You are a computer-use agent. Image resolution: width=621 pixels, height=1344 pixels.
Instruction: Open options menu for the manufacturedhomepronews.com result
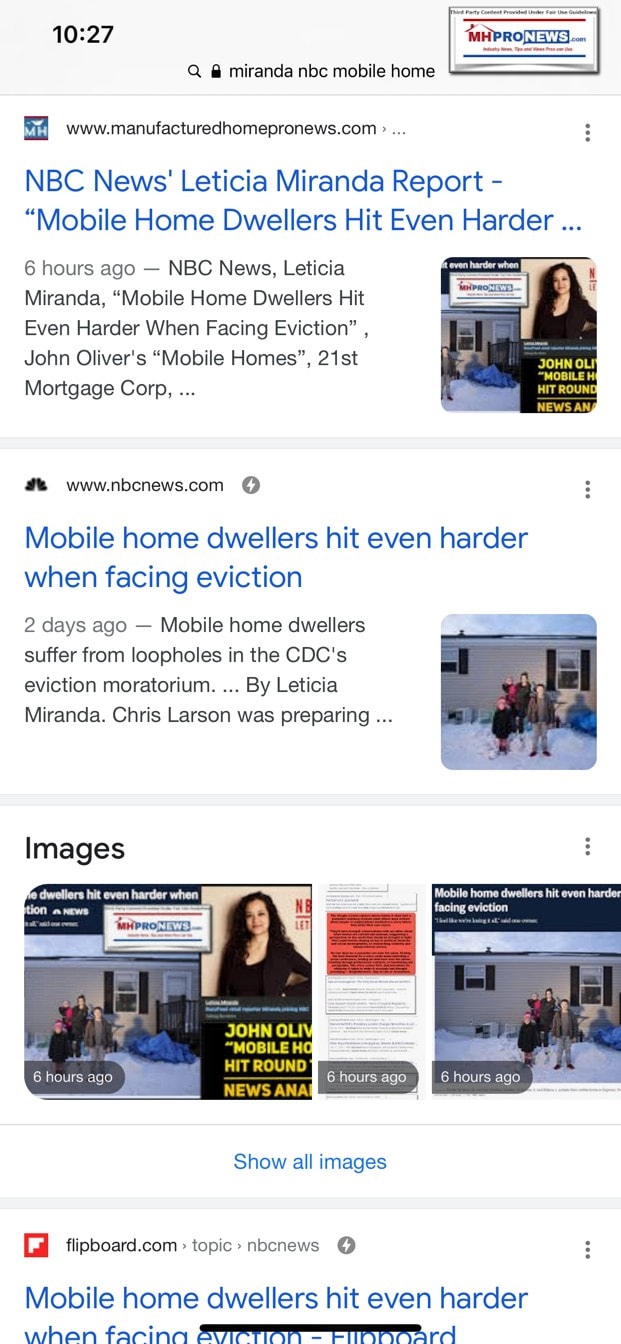pos(587,132)
